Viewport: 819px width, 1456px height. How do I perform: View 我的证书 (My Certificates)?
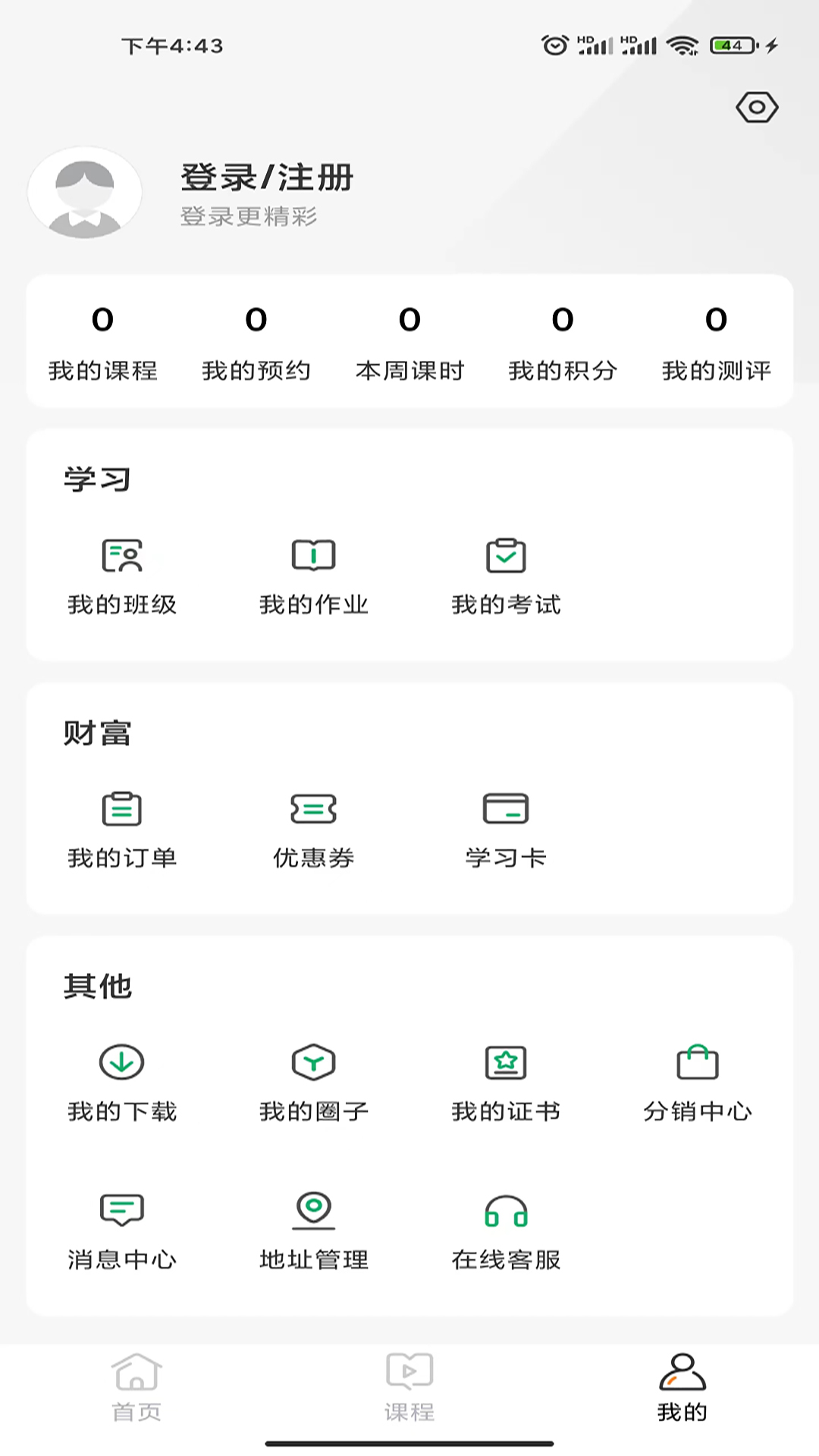[506, 1084]
